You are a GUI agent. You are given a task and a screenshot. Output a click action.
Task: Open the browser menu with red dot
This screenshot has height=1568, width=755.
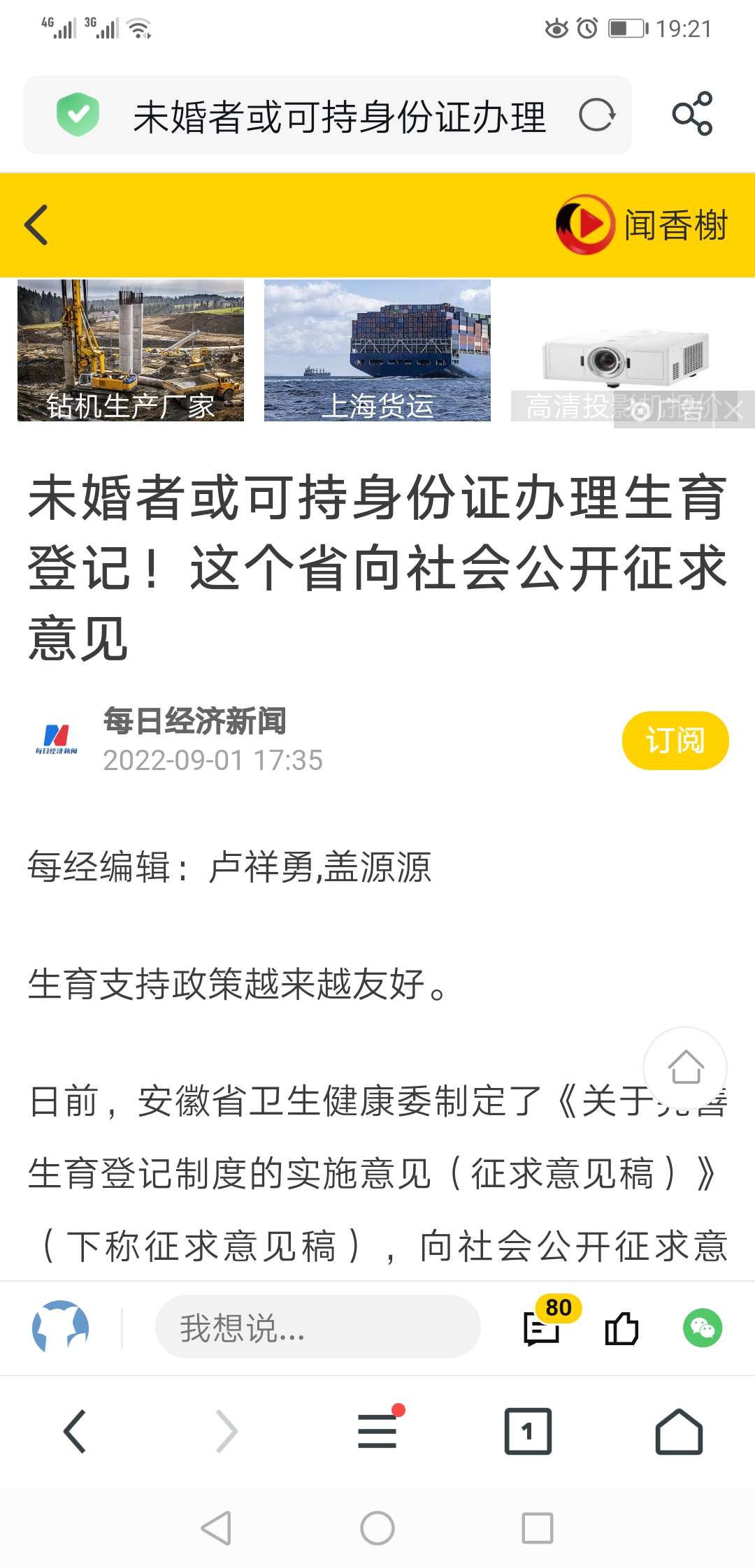377,1430
